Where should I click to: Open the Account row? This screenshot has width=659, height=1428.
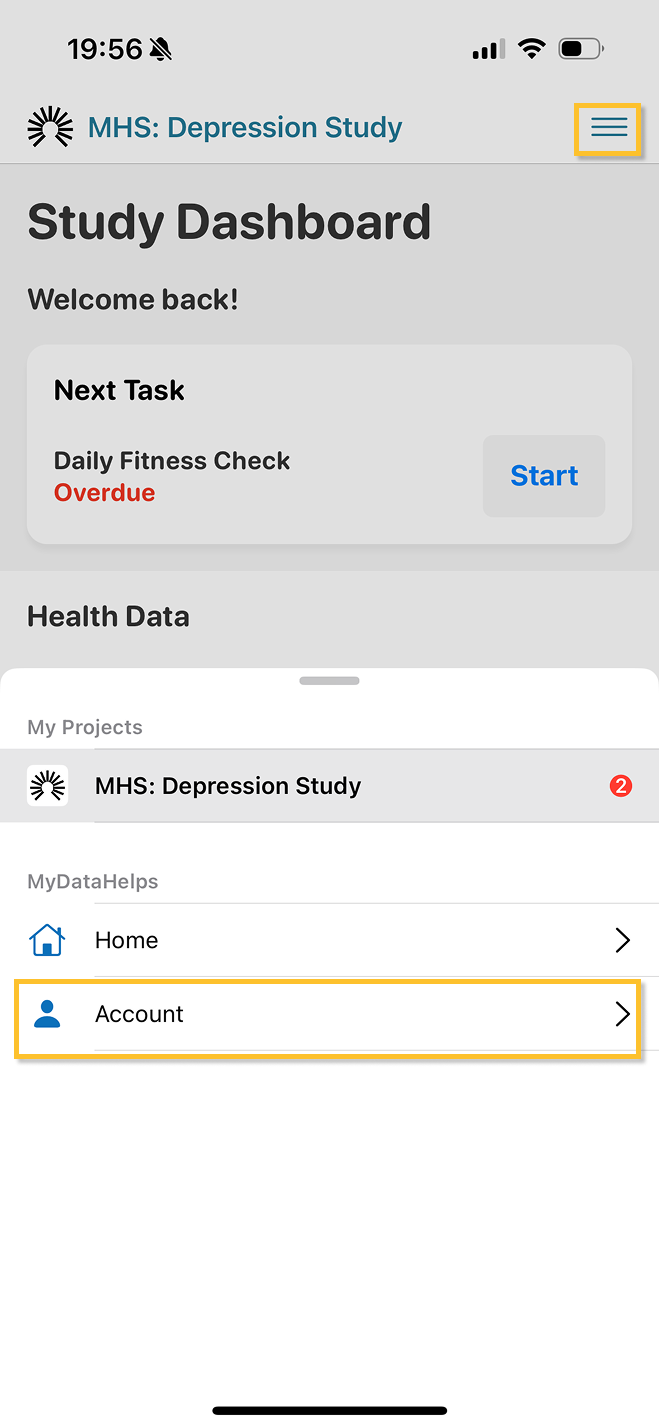click(330, 1014)
